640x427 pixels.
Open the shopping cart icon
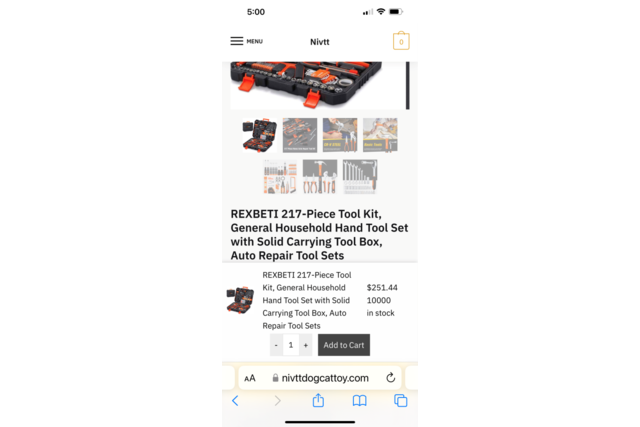[x=401, y=41]
